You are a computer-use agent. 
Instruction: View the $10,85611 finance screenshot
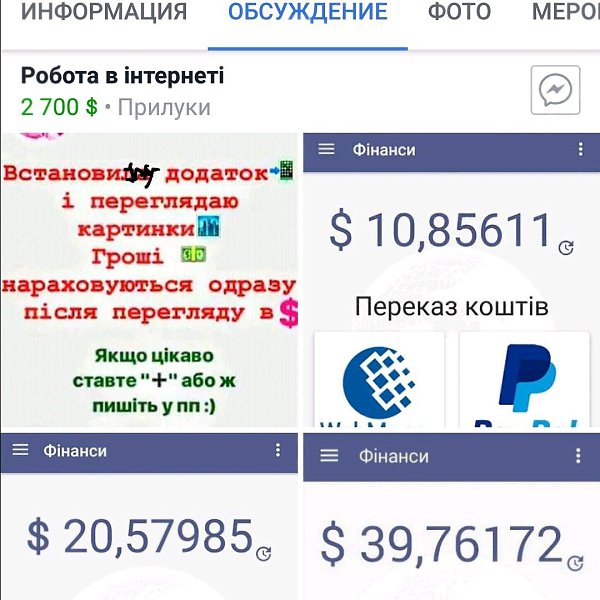coord(451,280)
